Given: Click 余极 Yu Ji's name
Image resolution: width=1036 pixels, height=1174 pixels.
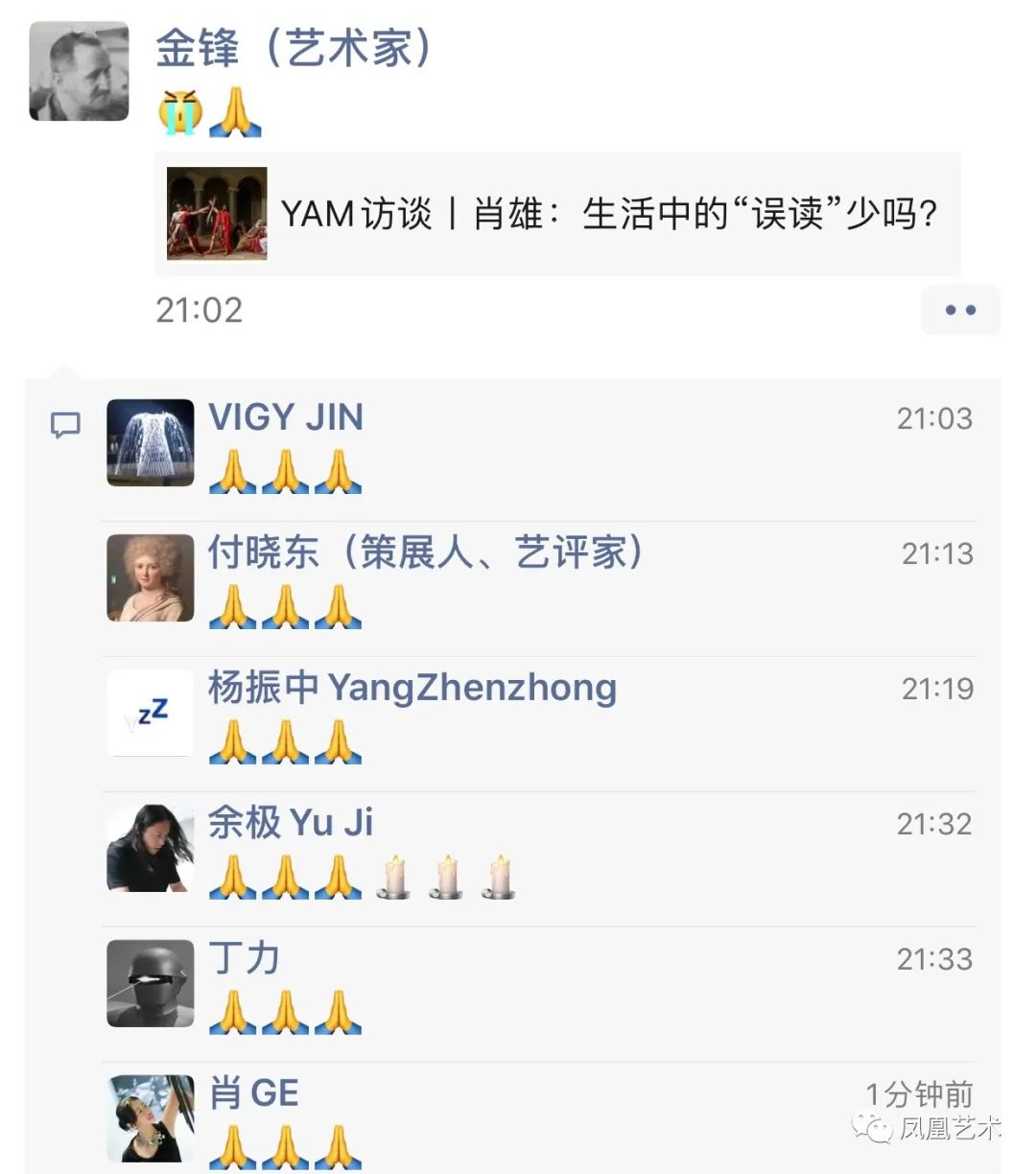Looking at the screenshot, I should [x=290, y=823].
